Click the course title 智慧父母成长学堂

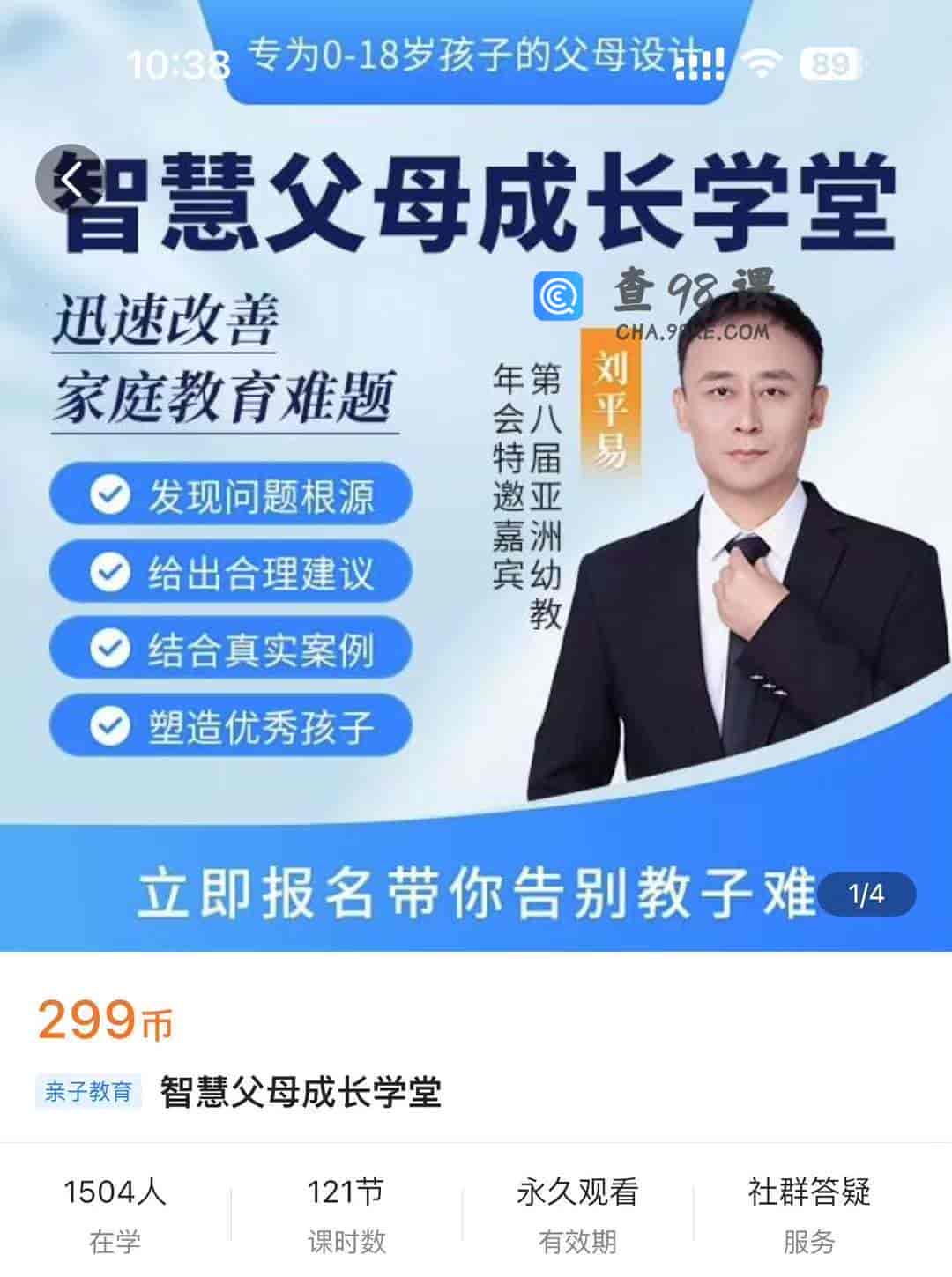point(302,1091)
